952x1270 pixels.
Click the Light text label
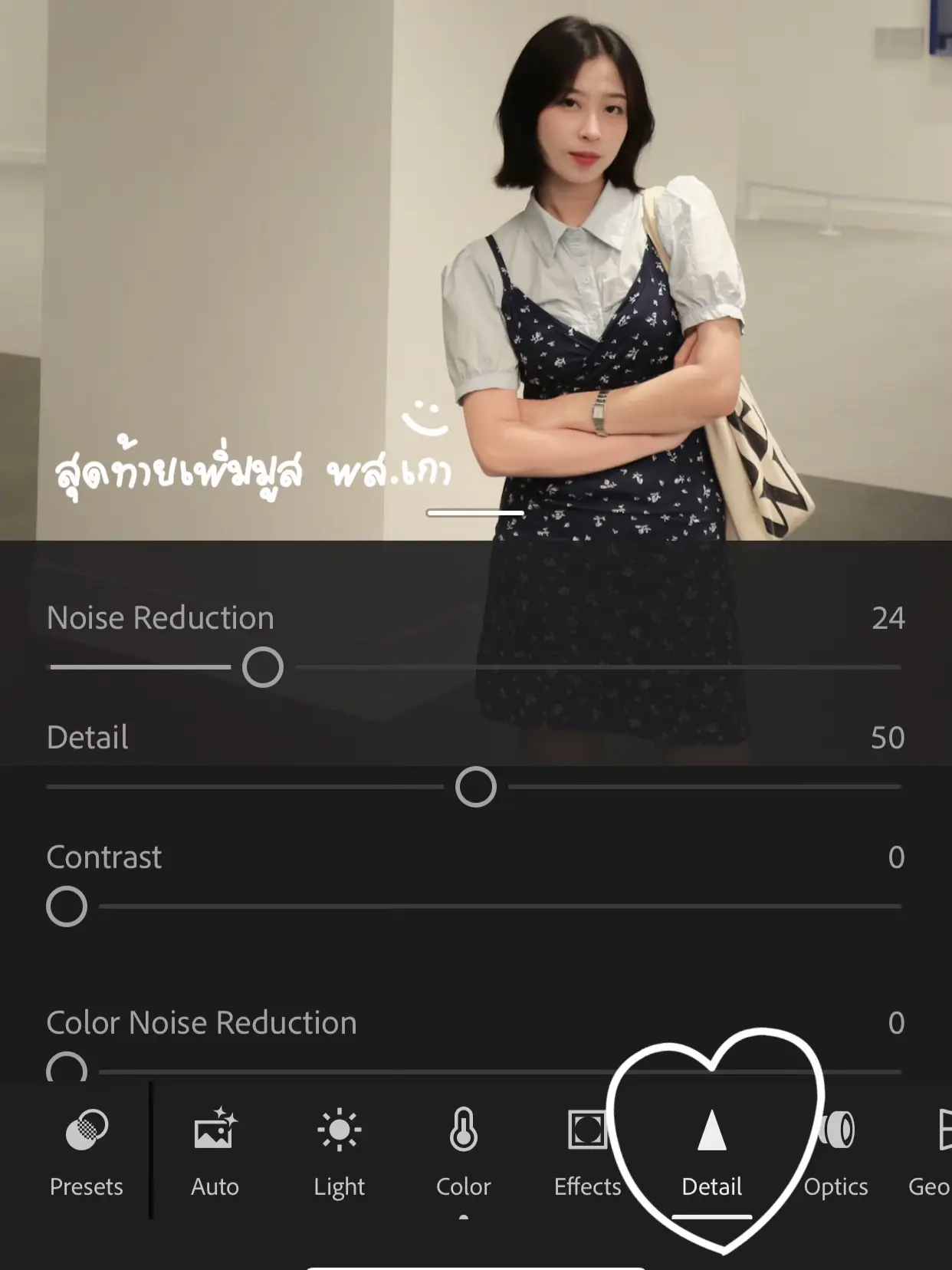point(339,1187)
